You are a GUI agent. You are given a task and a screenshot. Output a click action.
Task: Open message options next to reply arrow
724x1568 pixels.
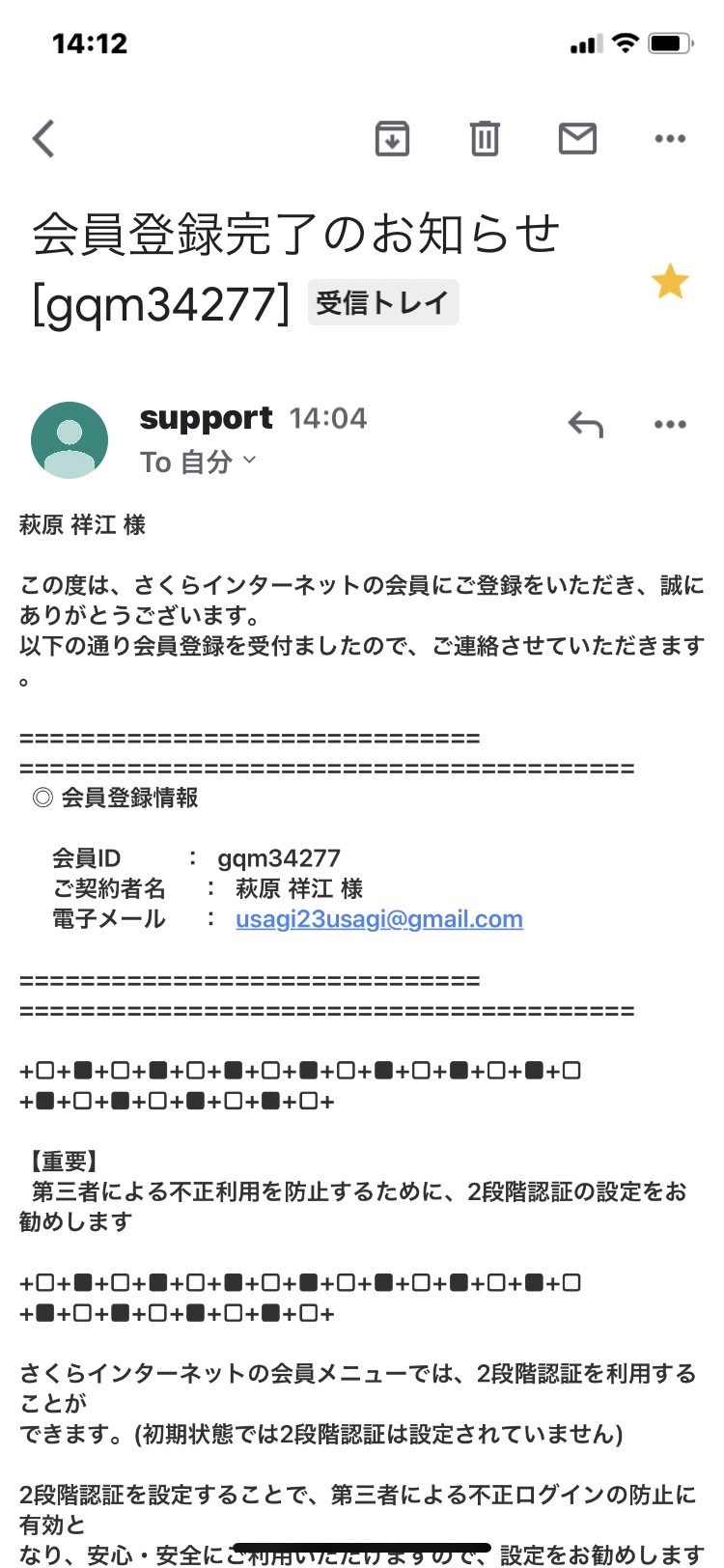pos(670,424)
